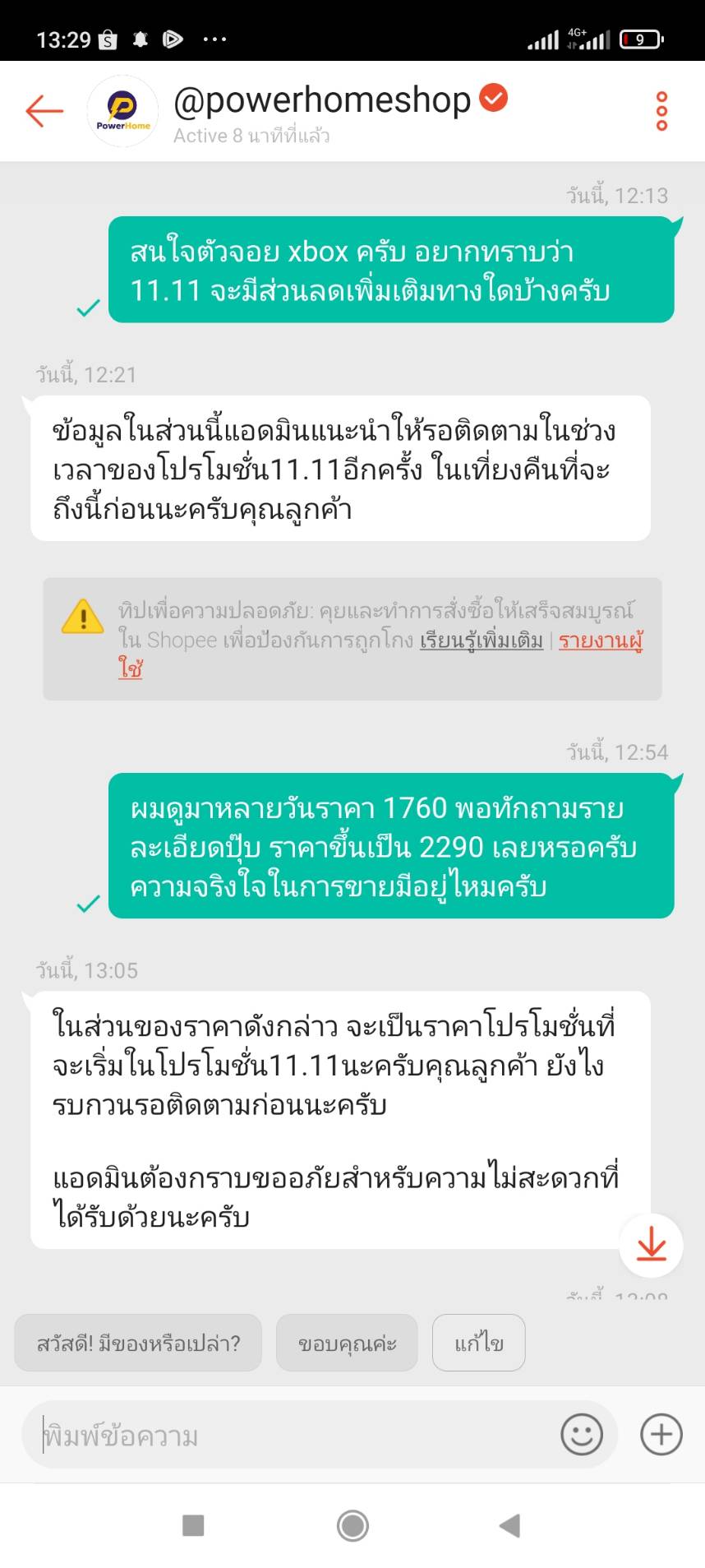Open the emoji smiley picker

click(582, 1435)
